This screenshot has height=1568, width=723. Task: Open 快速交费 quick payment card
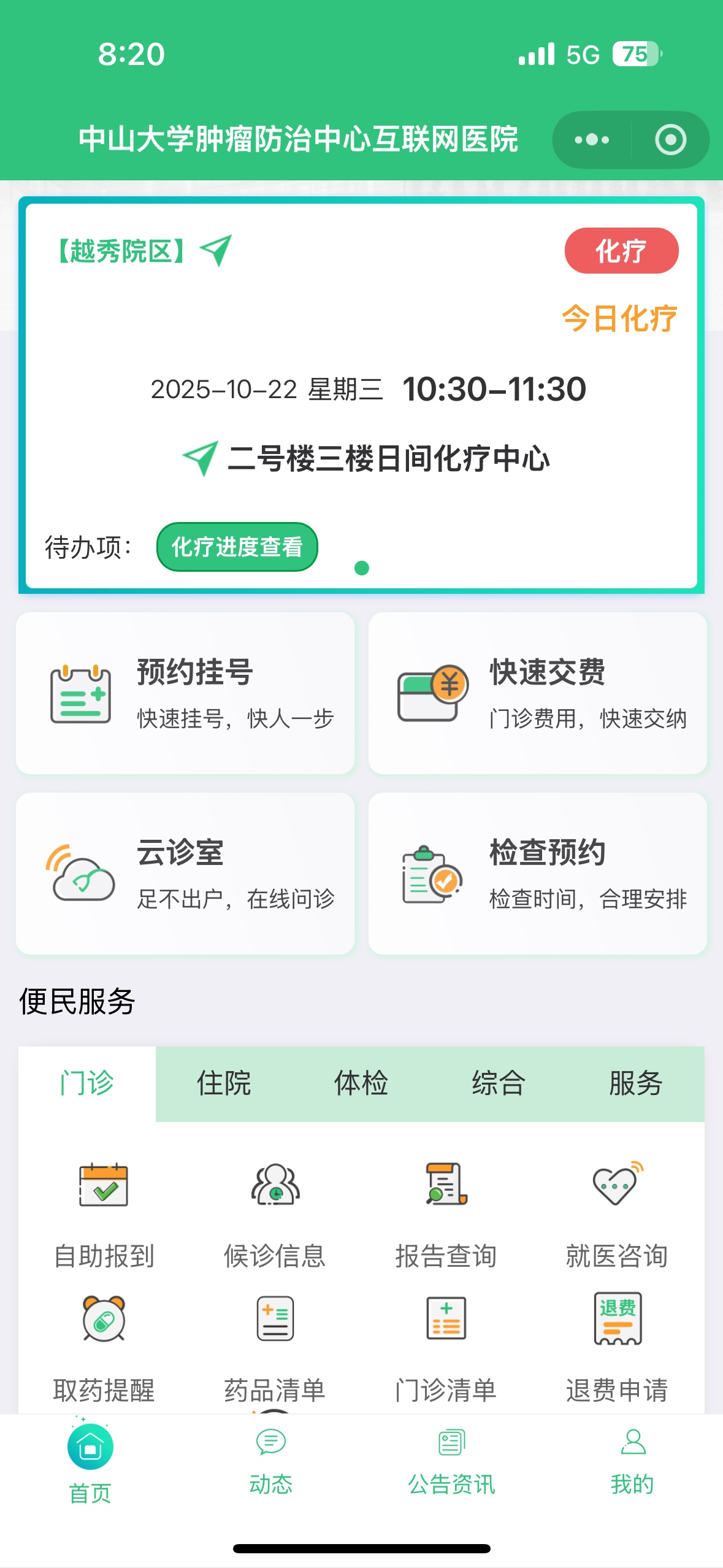537,693
